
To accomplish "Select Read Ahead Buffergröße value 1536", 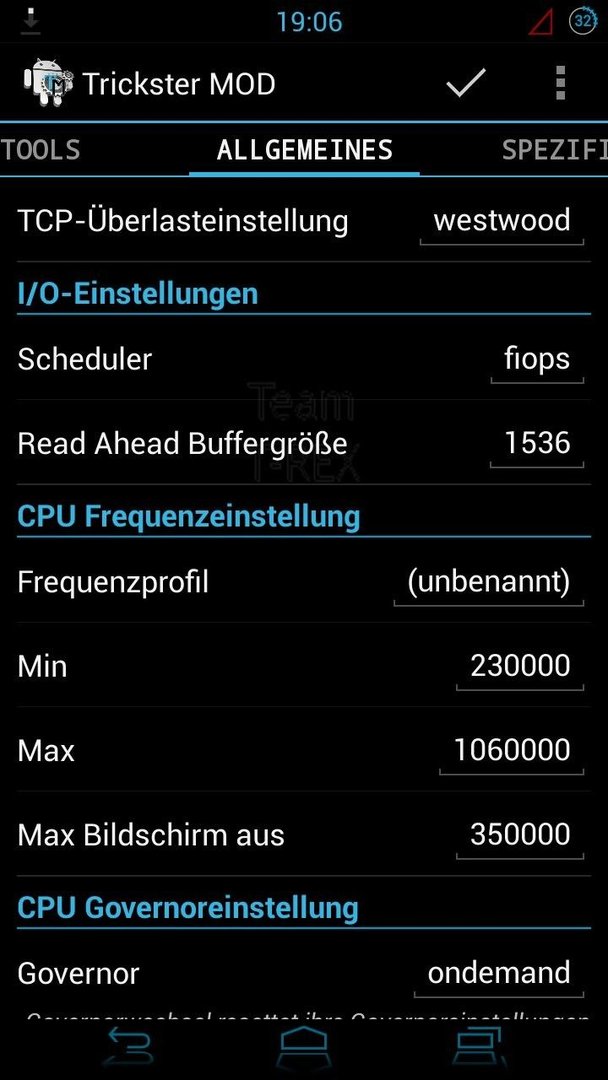I will 537,446.
